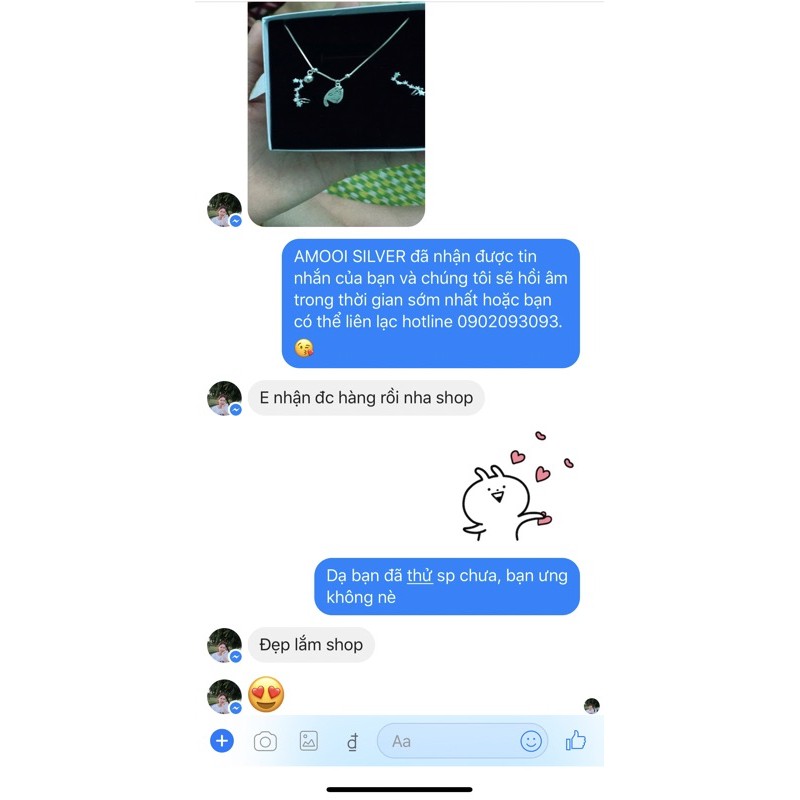
Task: View the necklace photo in full screen
Action: (x=336, y=110)
